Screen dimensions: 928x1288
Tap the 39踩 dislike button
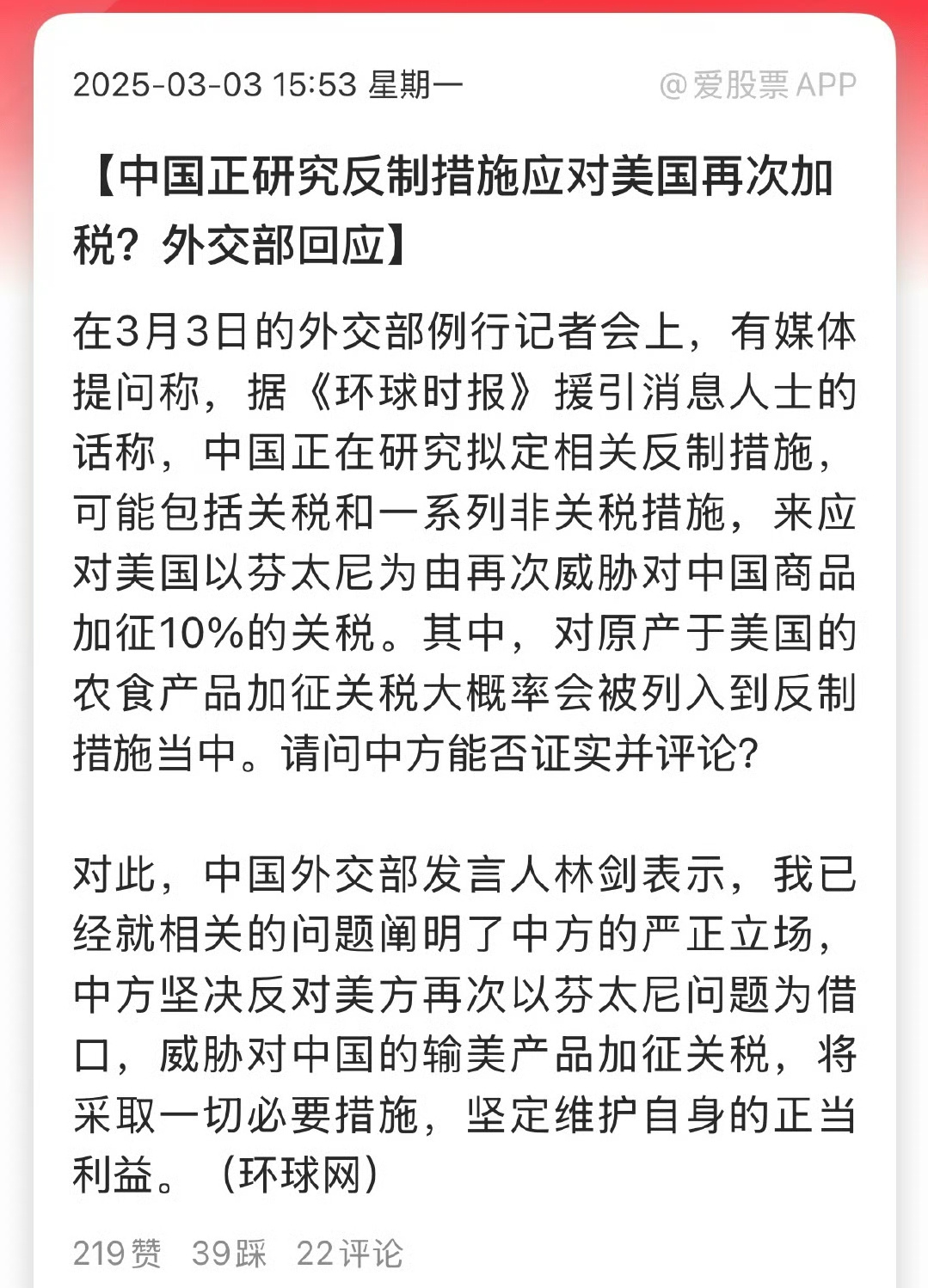click(x=229, y=1254)
